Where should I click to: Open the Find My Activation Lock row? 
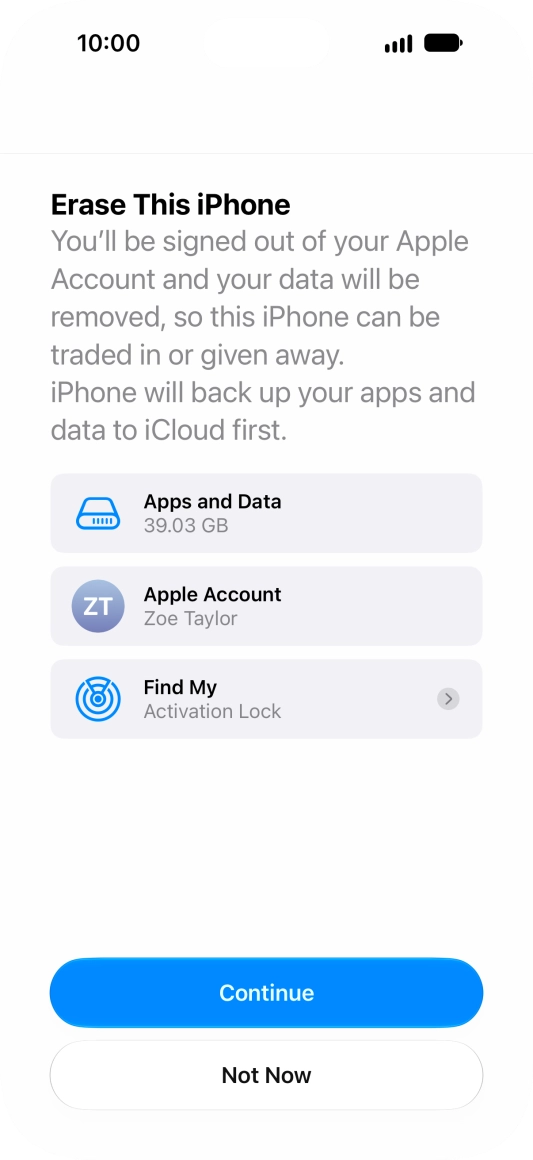point(266,699)
